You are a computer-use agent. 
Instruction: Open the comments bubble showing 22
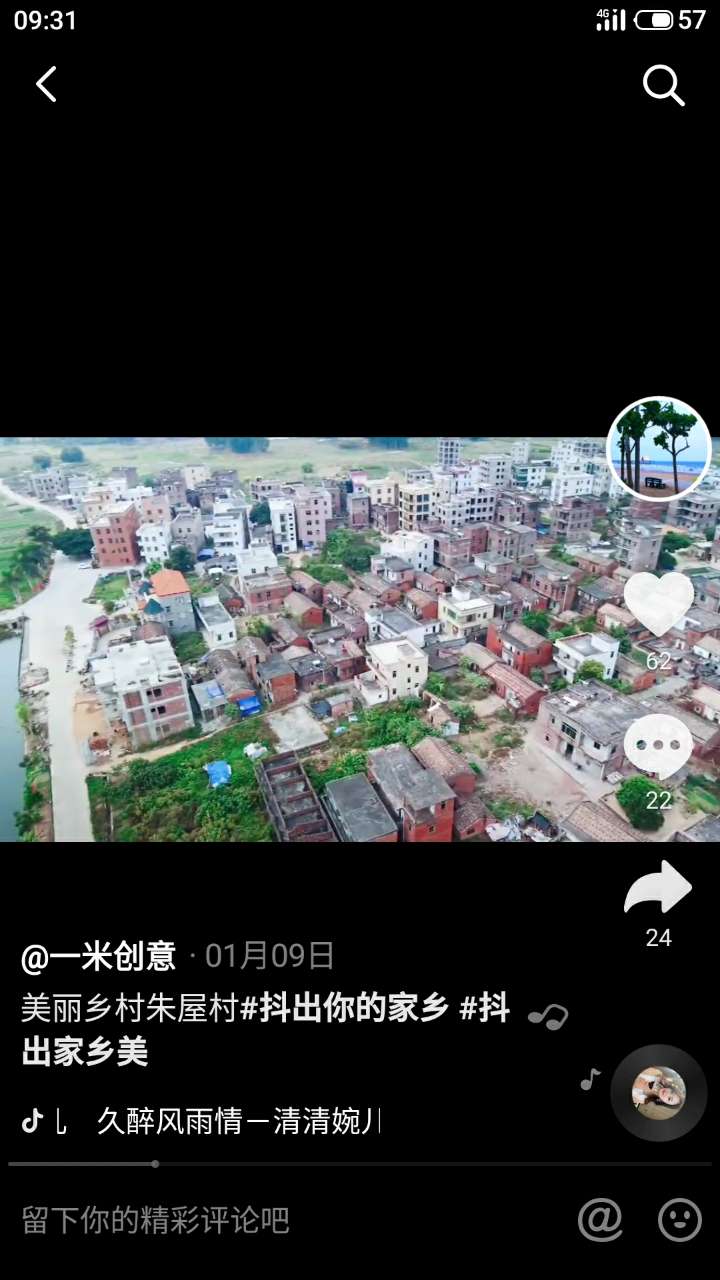coord(658,746)
